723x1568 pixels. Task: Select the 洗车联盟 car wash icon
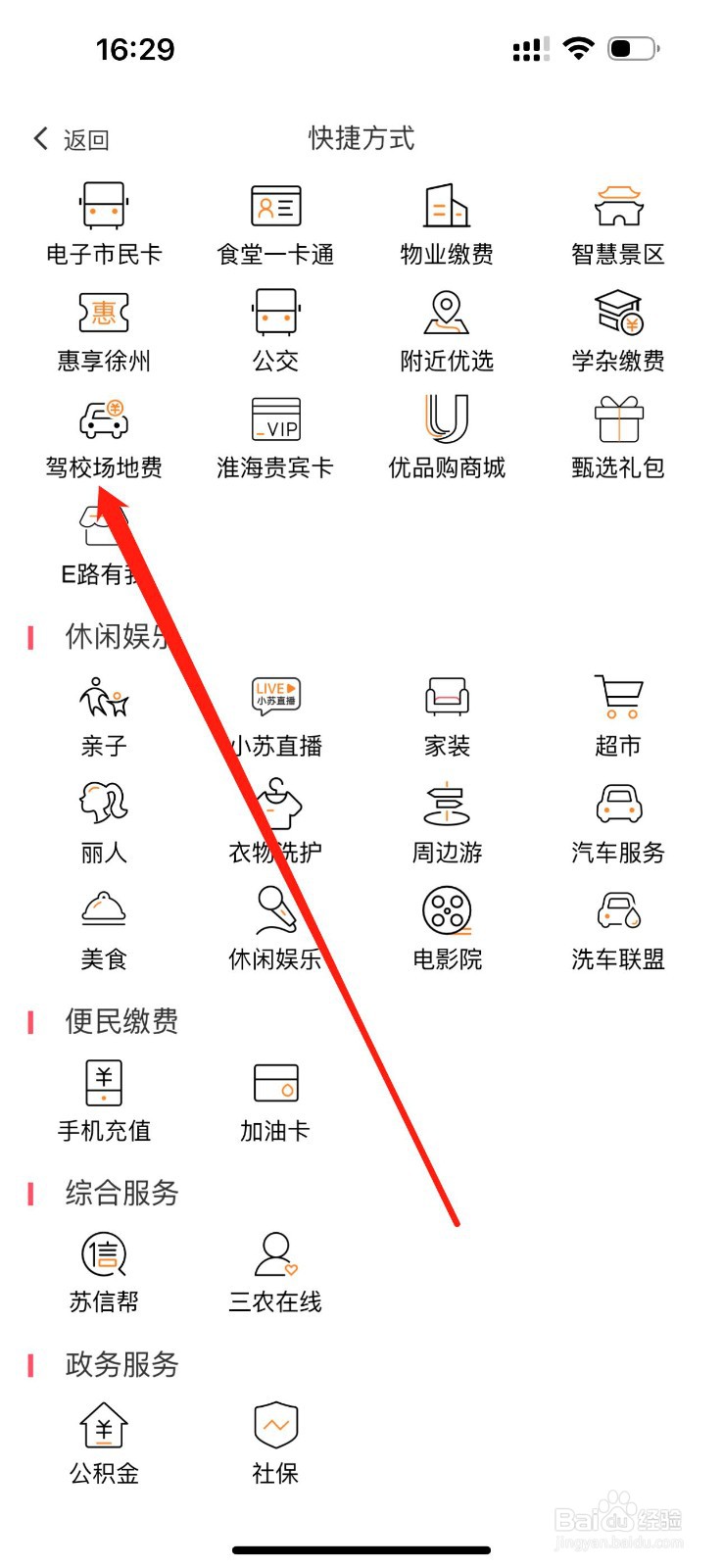[617, 913]
